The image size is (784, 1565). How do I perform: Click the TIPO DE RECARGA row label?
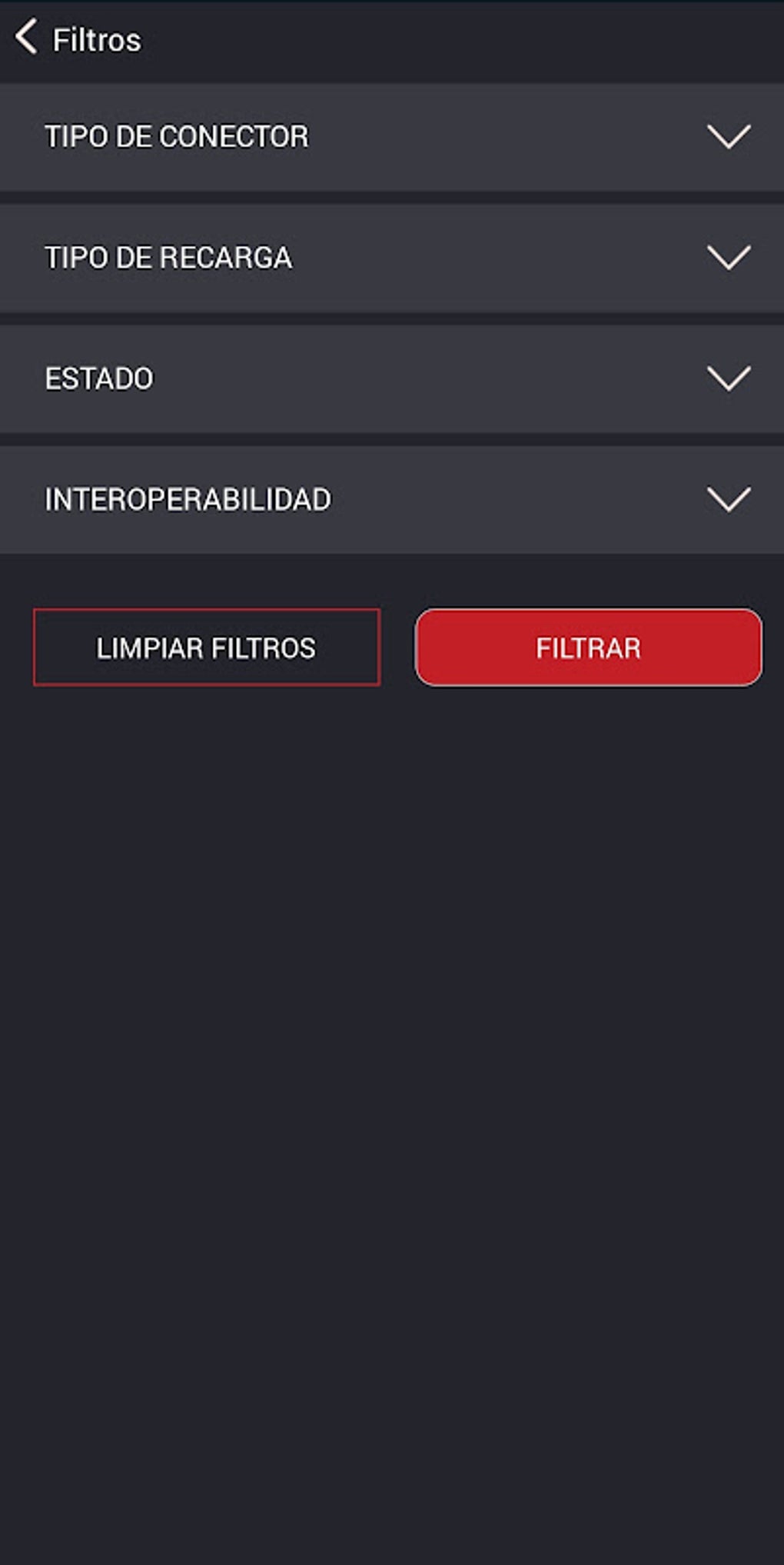(168, 258)
